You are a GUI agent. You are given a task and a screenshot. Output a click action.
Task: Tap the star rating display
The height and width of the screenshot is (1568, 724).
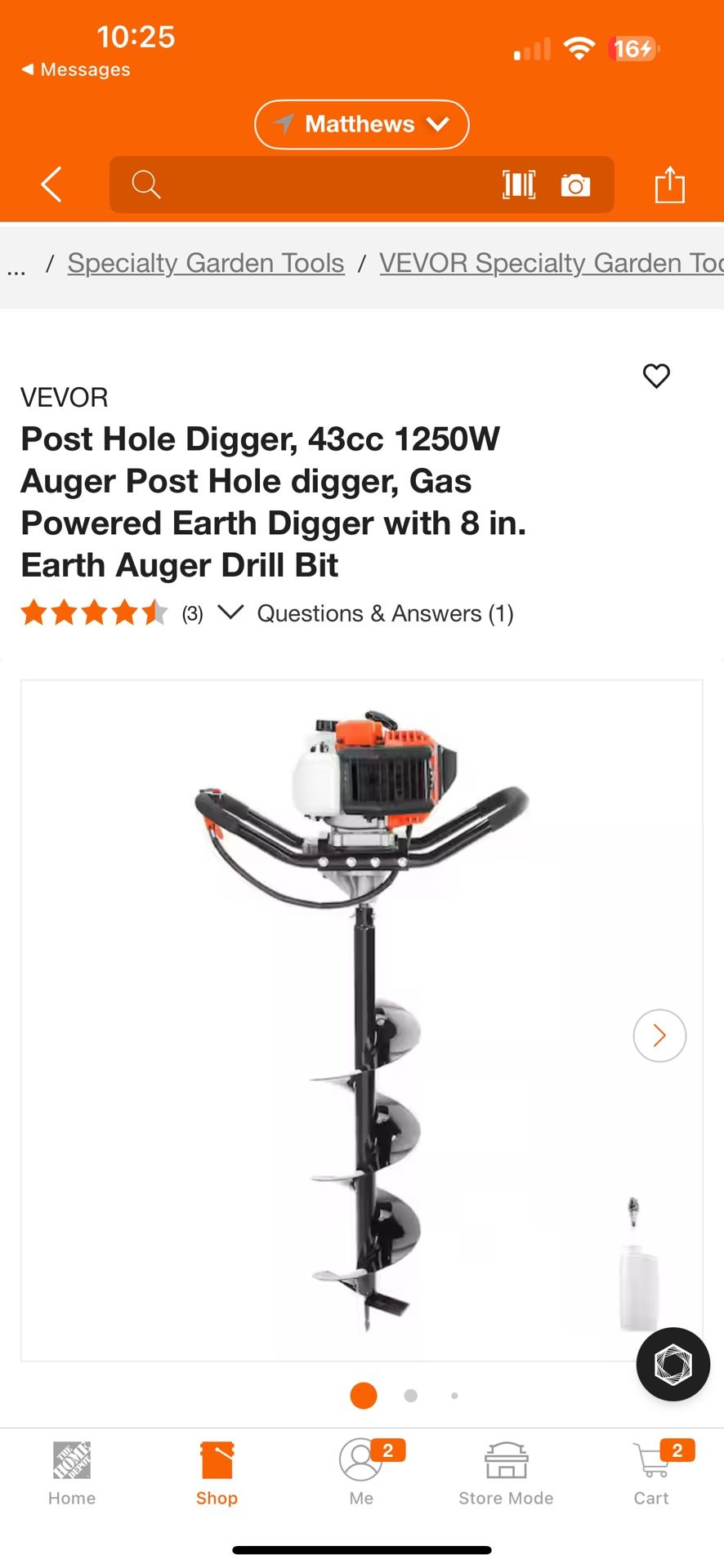pyautogui.click(x=94, y=612)
